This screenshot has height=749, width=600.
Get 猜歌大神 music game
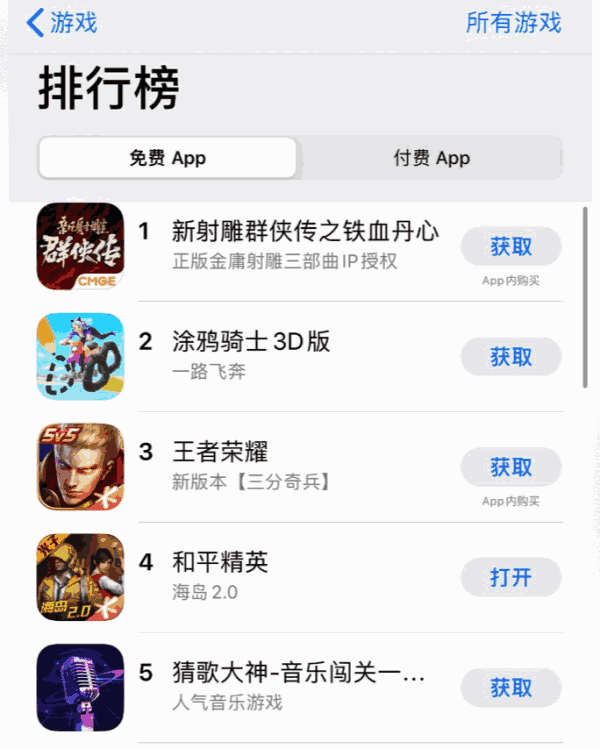[511, 688]
